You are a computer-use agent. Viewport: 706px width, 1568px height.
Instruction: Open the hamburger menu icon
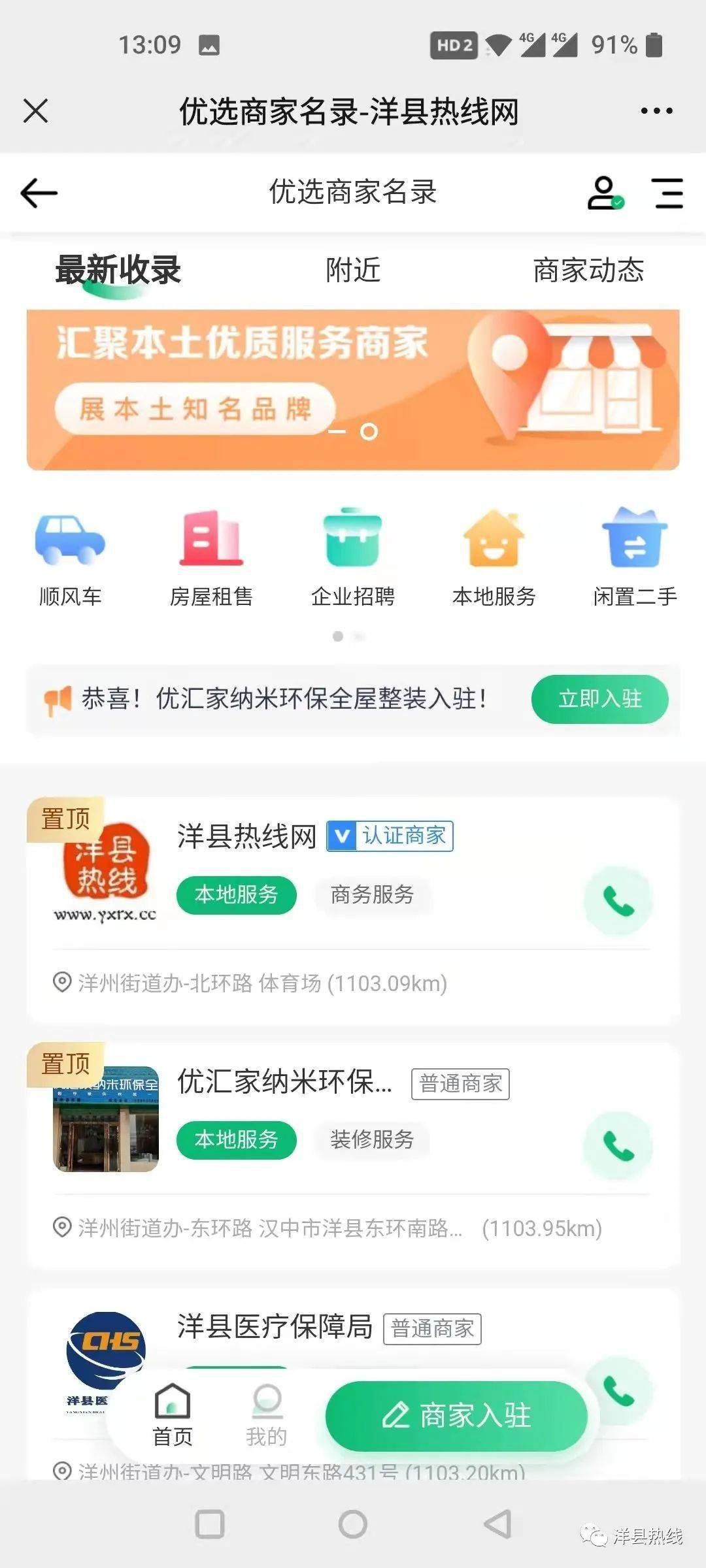click(x=668, y=193)
